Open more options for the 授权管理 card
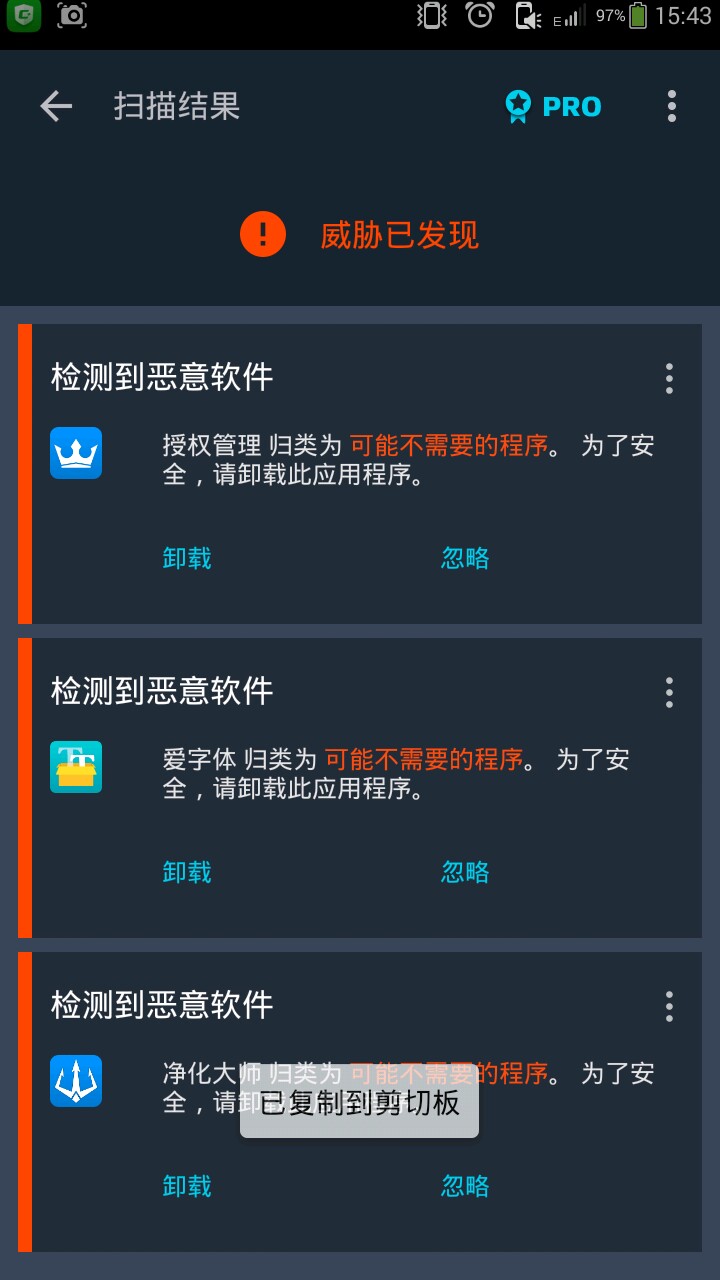The height and width of the screenshot is (1280, 720). coord(669,378)
